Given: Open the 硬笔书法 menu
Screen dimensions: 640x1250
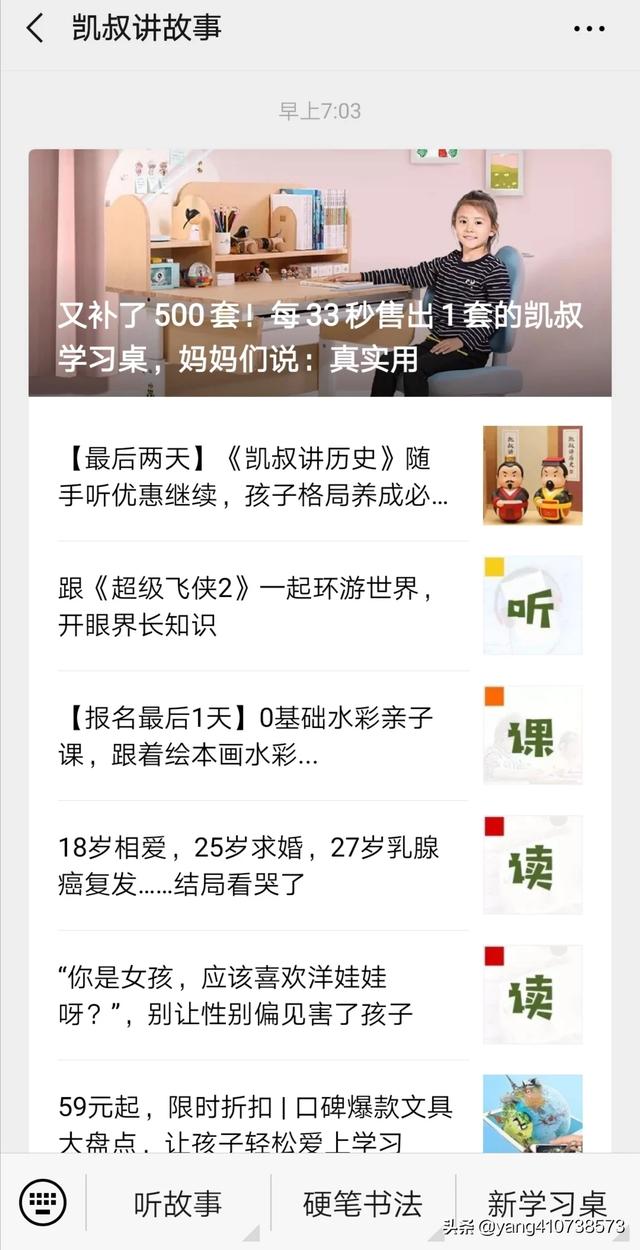Looking at the screenshot, I should (362, 1203).
